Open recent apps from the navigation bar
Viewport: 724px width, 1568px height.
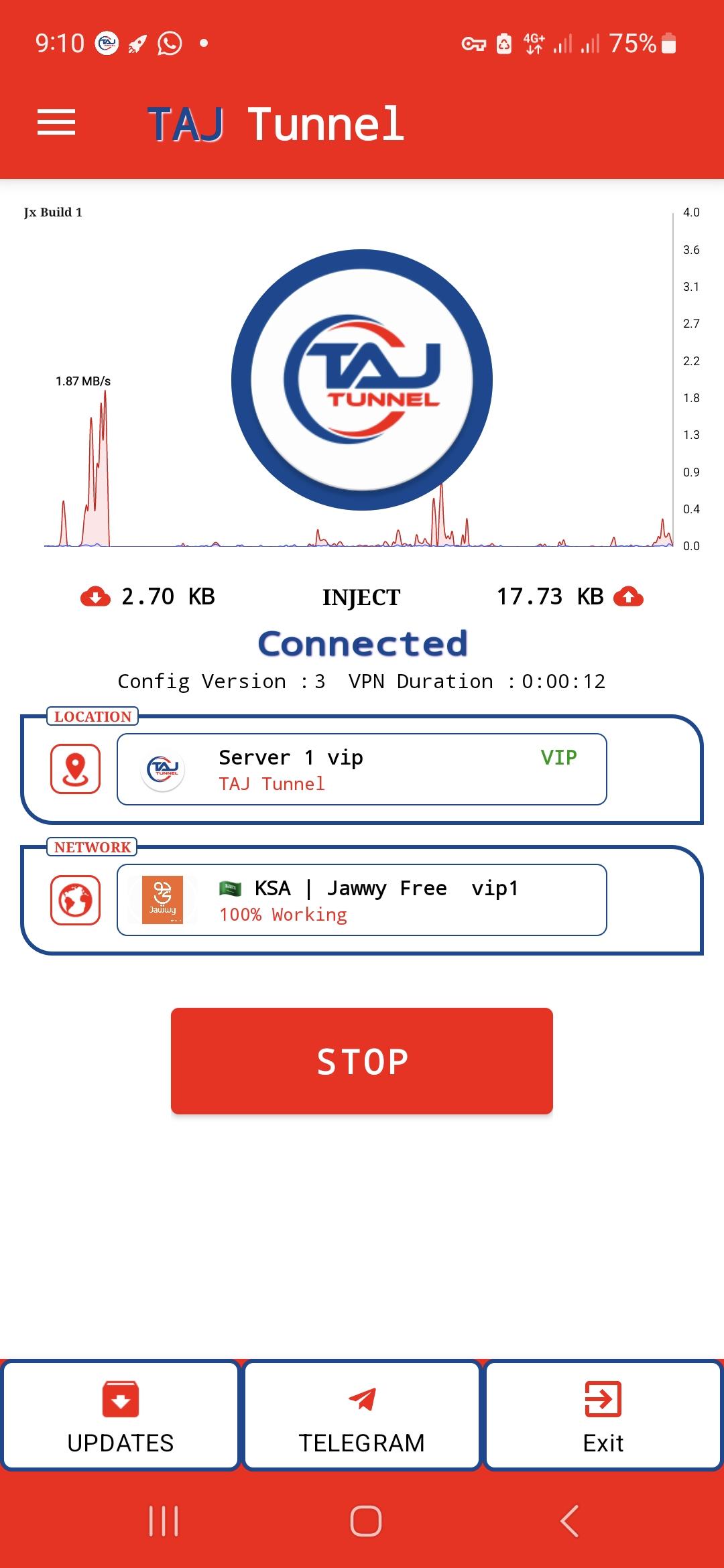(x=164, y=1521)
